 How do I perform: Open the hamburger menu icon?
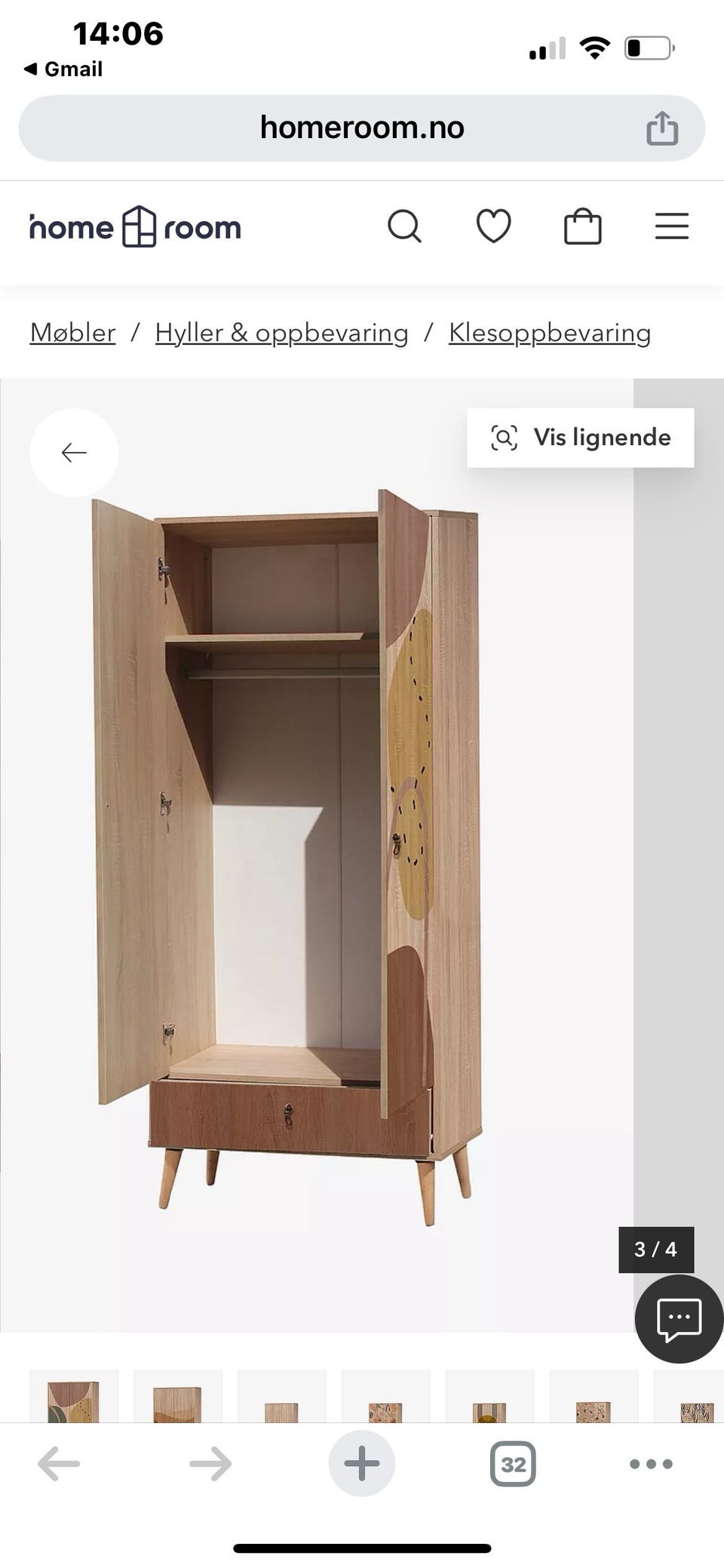point(671,226)
